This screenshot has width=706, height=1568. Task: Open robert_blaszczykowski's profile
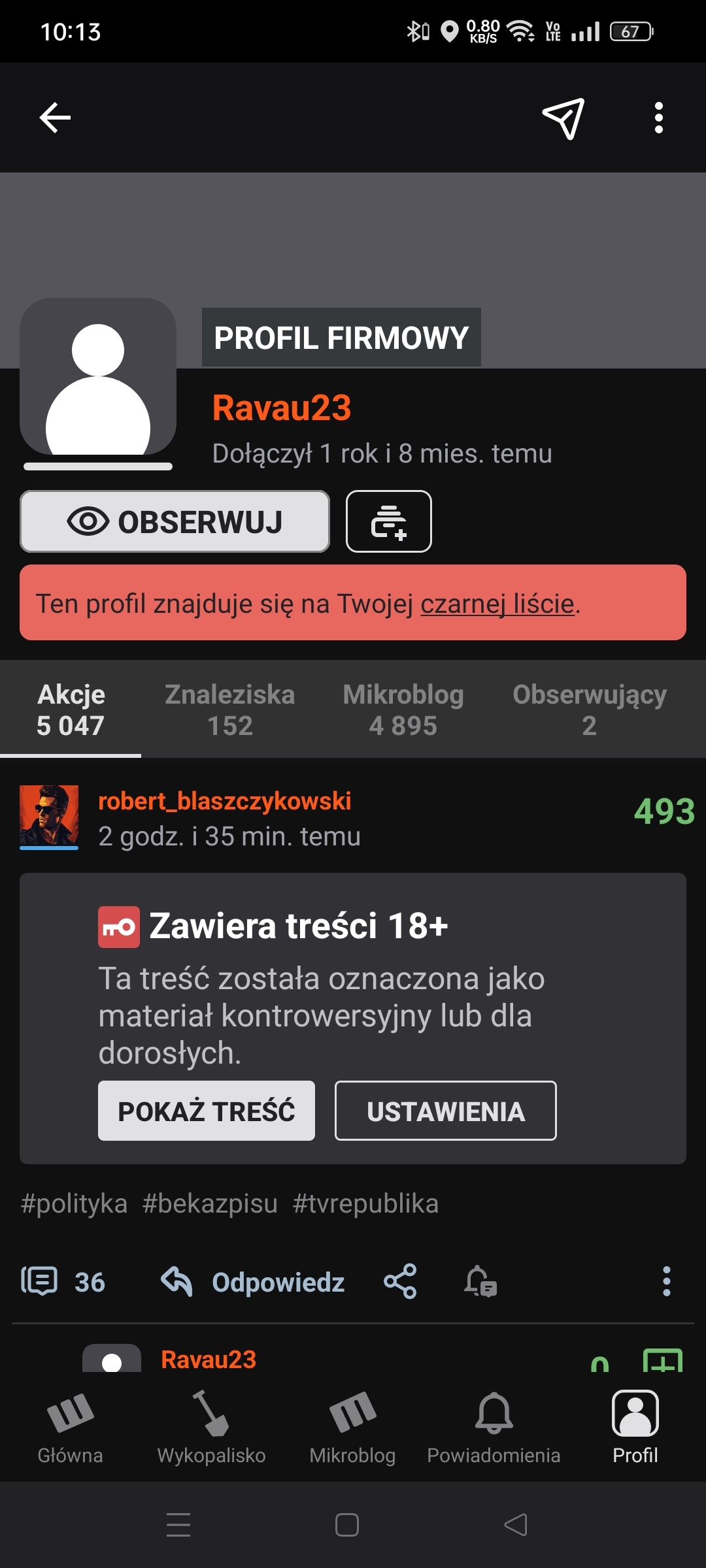pos(224,801)
